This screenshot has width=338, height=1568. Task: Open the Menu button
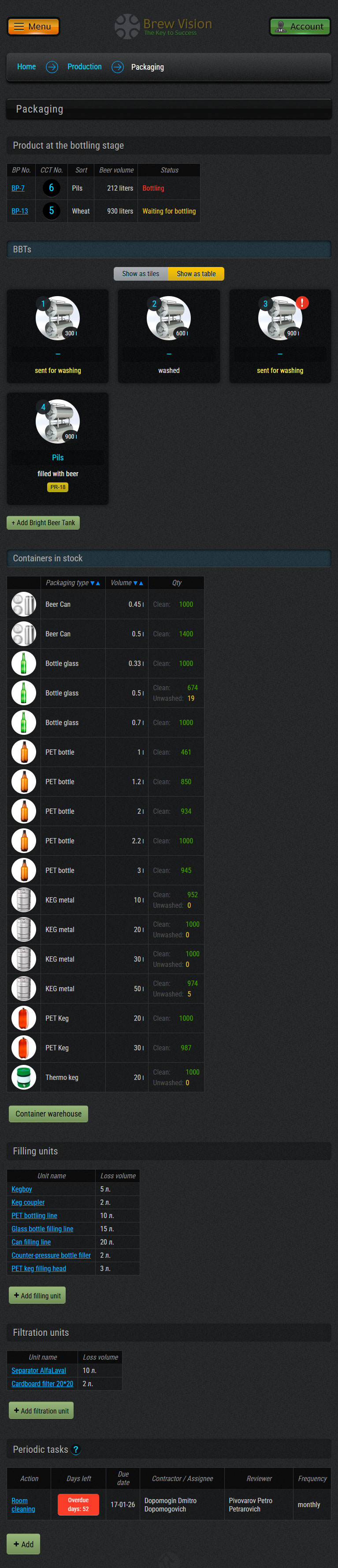coord(33,26)
